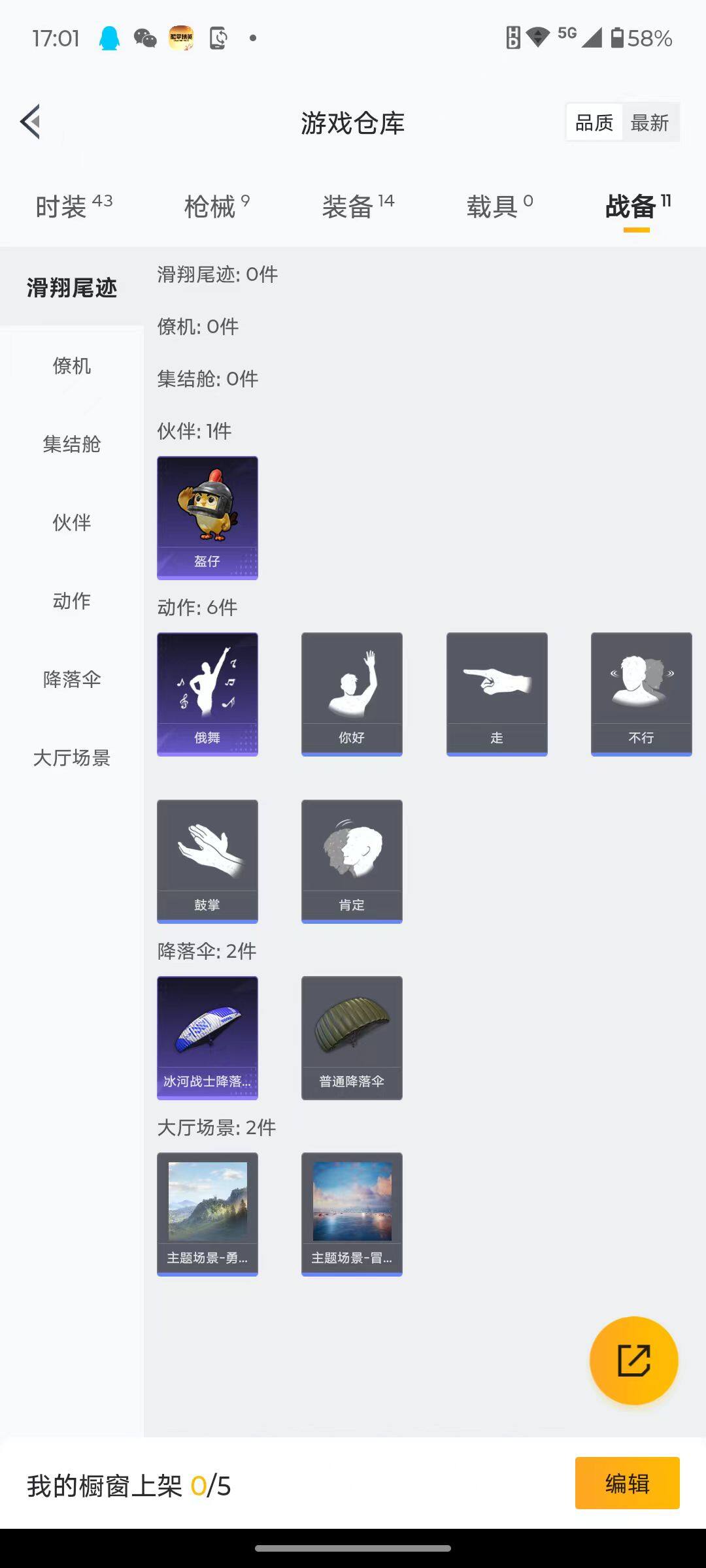Open the 俄舞 emote item
The height and width of the screenshot is (1568, 706).
[207, 694]
